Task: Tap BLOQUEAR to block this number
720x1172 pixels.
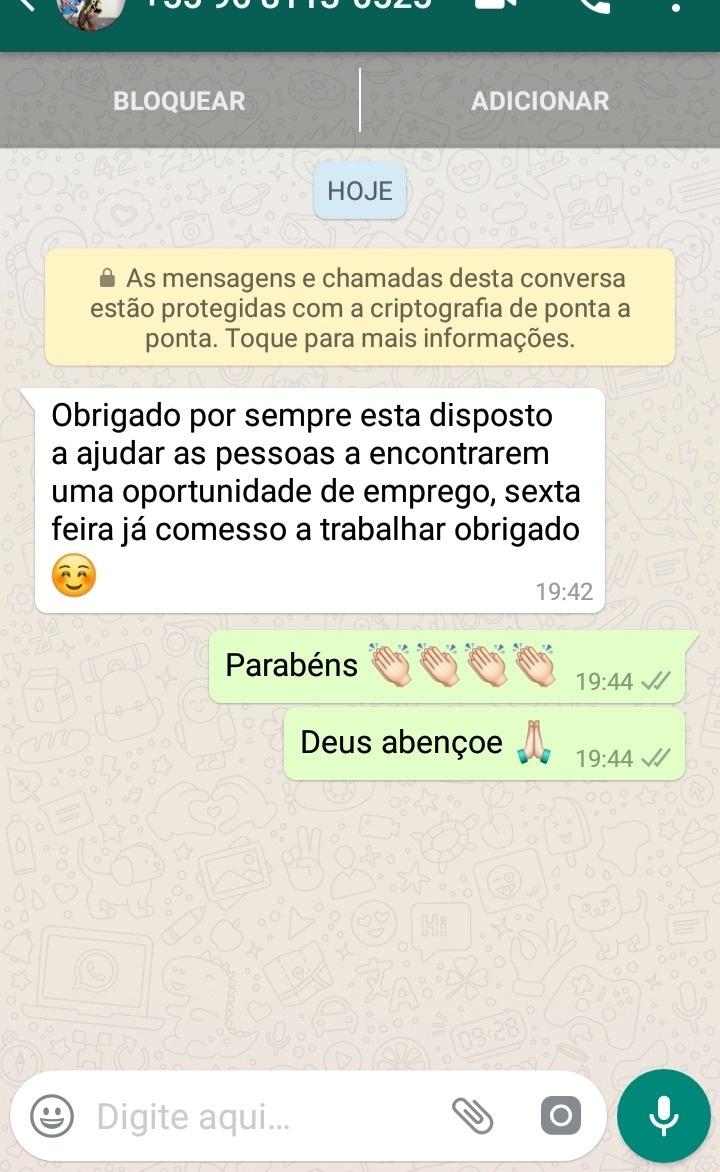Action: 179,101
